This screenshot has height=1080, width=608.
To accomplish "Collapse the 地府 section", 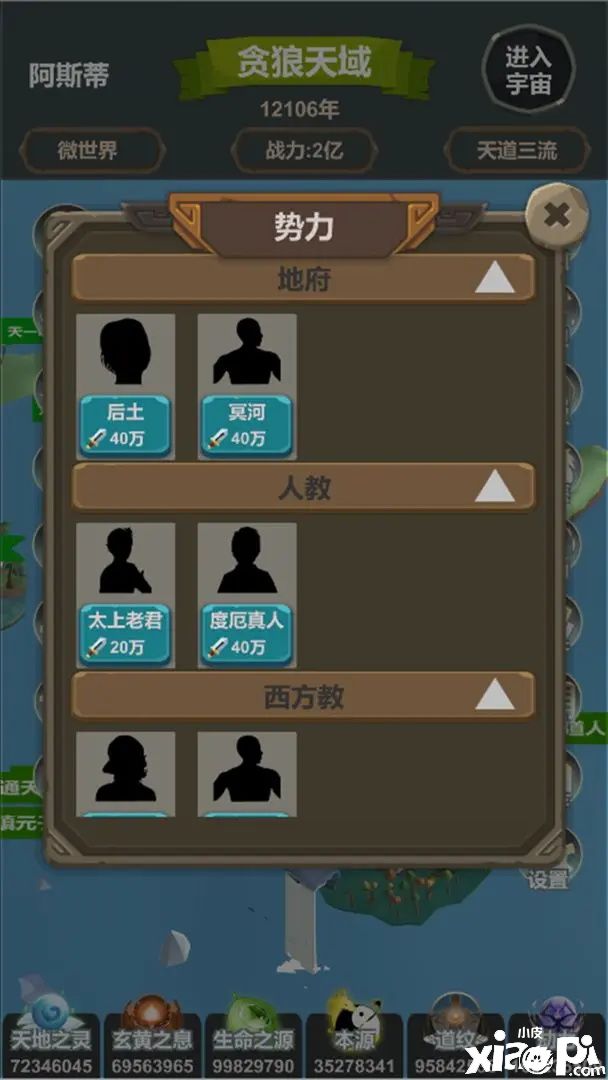I will (494, 279).
